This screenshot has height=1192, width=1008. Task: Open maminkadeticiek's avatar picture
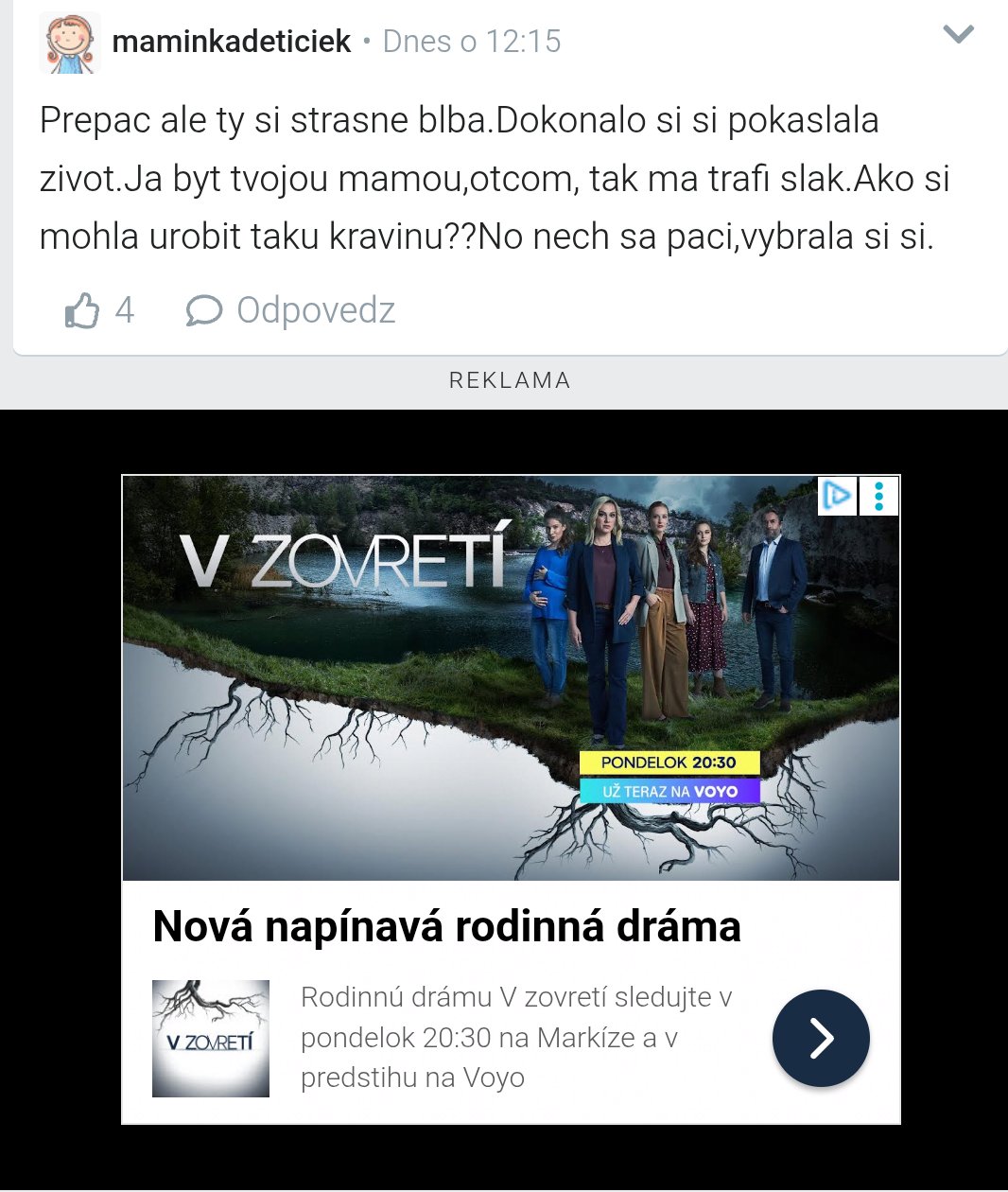point(71,43)
